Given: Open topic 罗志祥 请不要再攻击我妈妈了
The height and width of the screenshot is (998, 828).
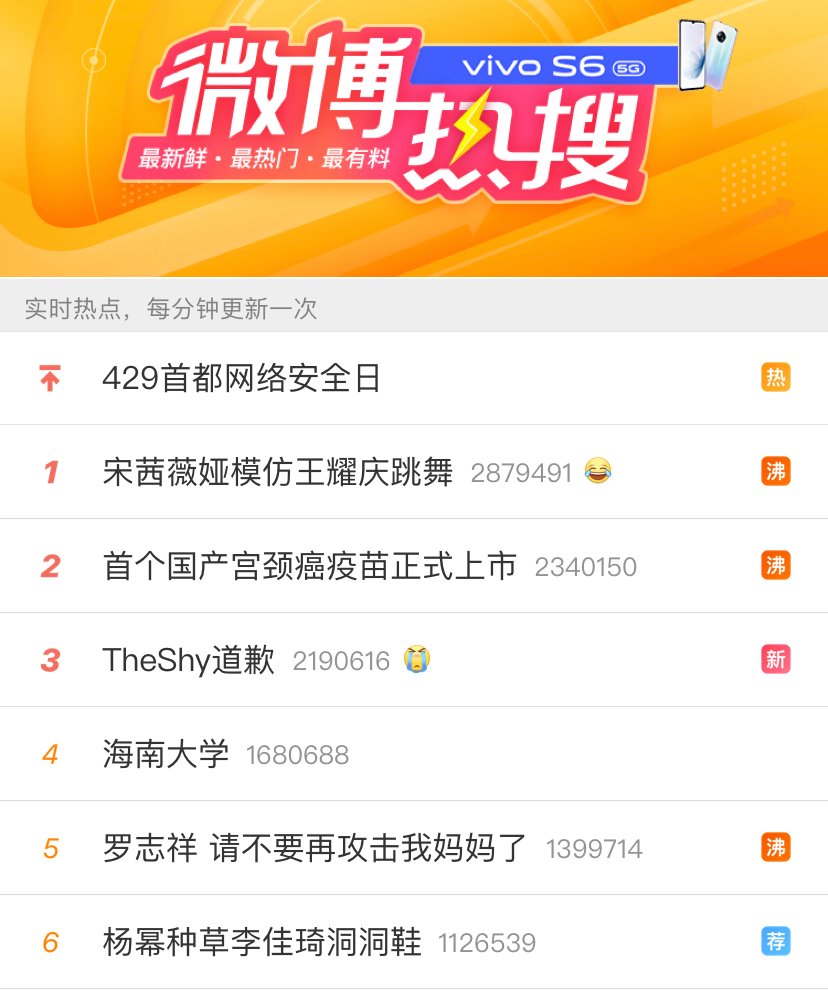Looking at the screenshot, I should [315, 848].
